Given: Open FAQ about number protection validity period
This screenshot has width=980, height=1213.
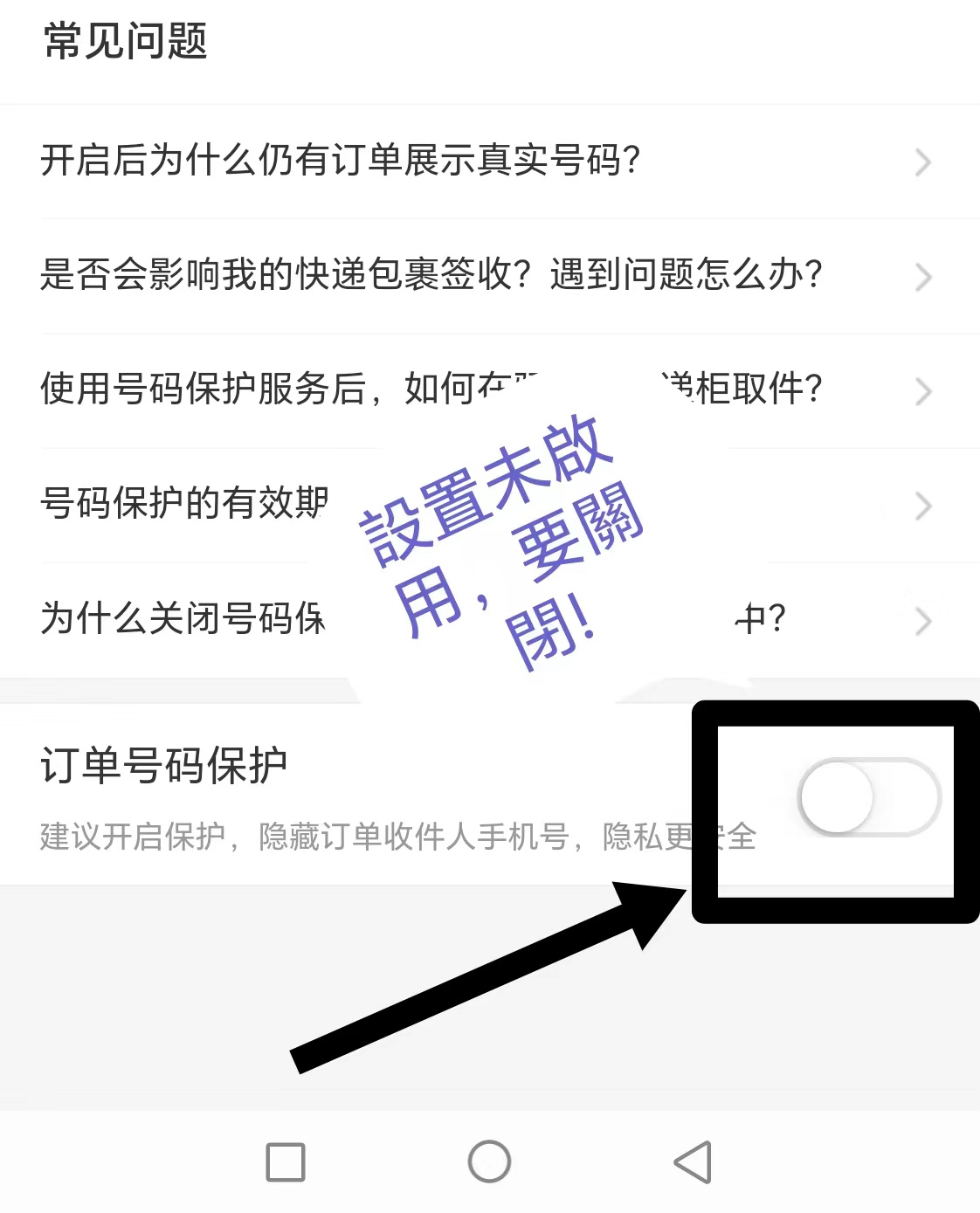Looking at the screenshot, I should [x=184, y=504].
